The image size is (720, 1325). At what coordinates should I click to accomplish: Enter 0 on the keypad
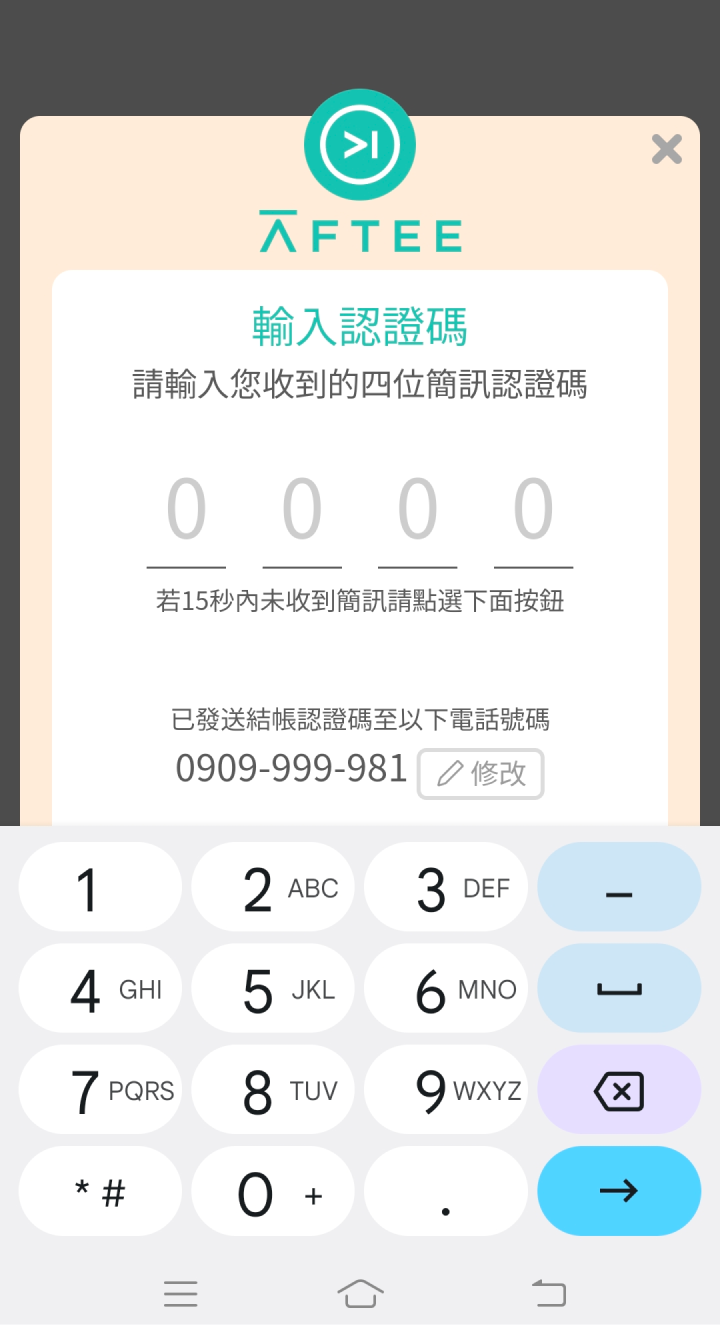pyautogui.click(x=273, y=1192)
